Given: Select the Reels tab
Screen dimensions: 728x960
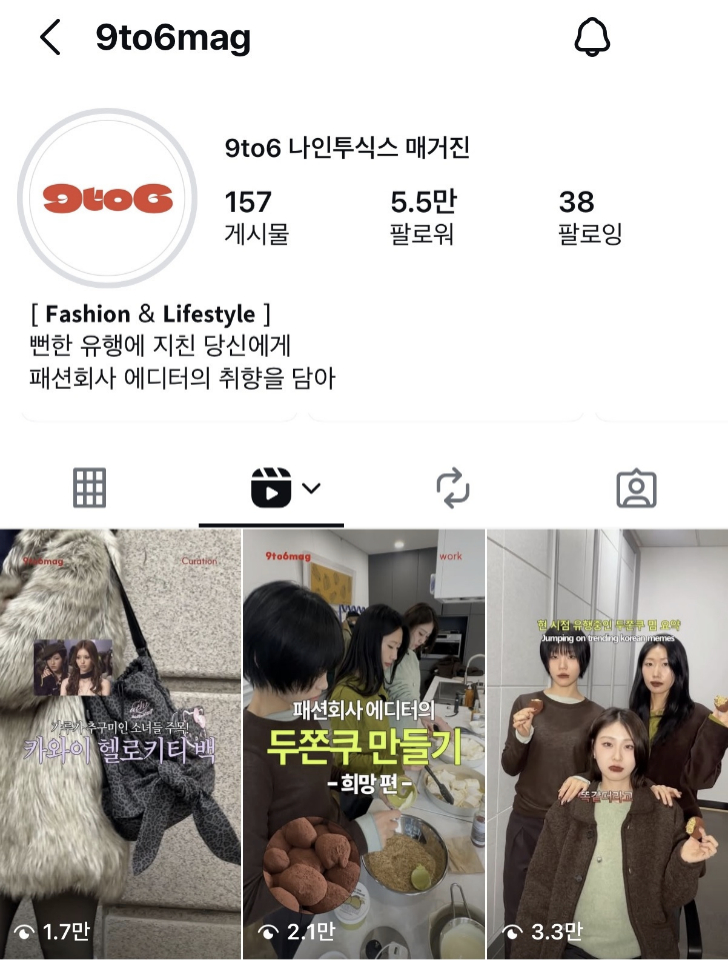Looking at the screenshot, I should [272, 487].
